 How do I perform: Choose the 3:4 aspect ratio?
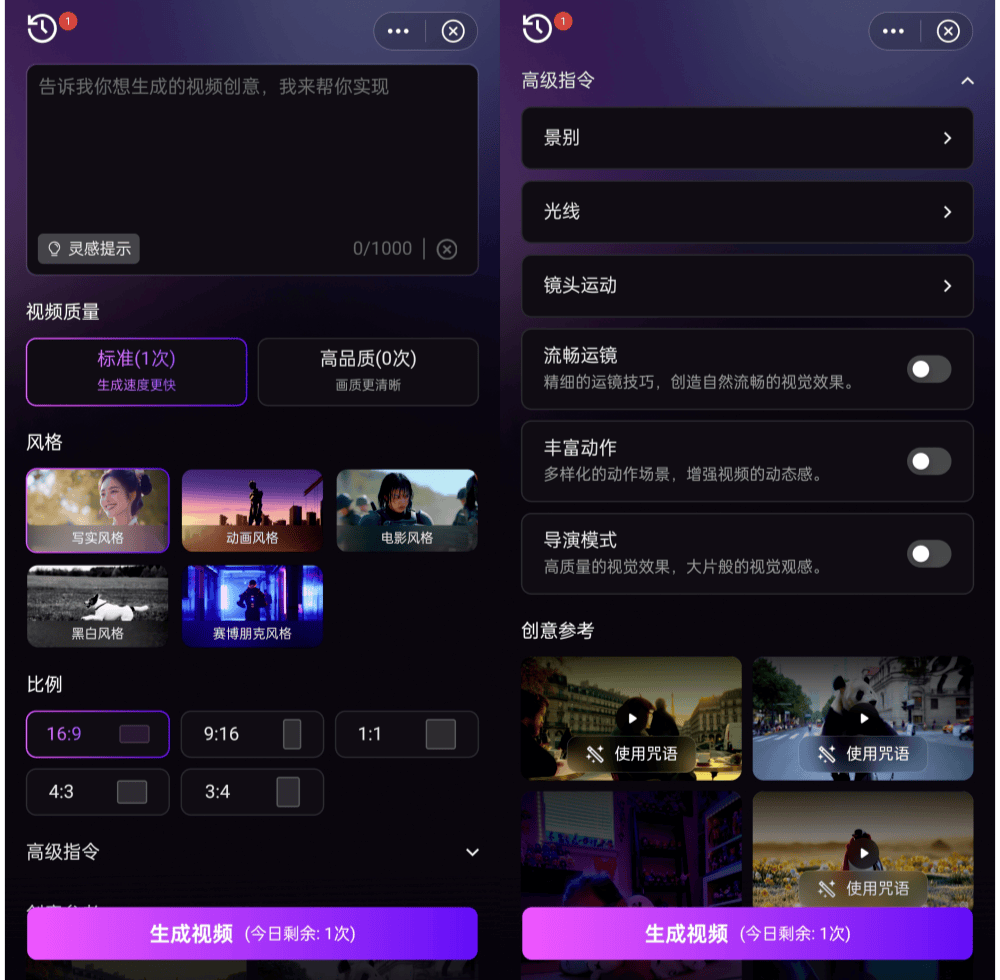252,792
